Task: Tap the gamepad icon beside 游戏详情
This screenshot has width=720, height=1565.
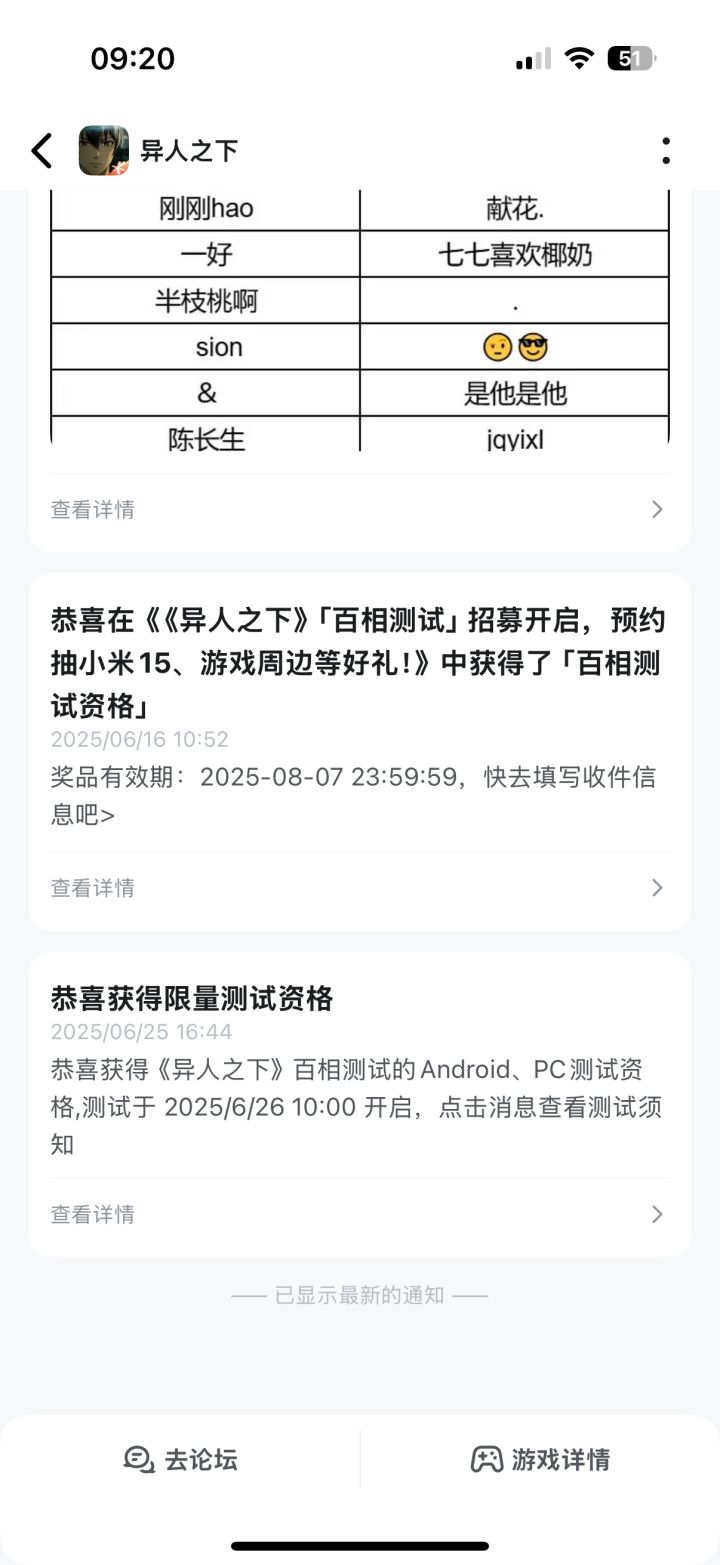Action: point(487,1460)
